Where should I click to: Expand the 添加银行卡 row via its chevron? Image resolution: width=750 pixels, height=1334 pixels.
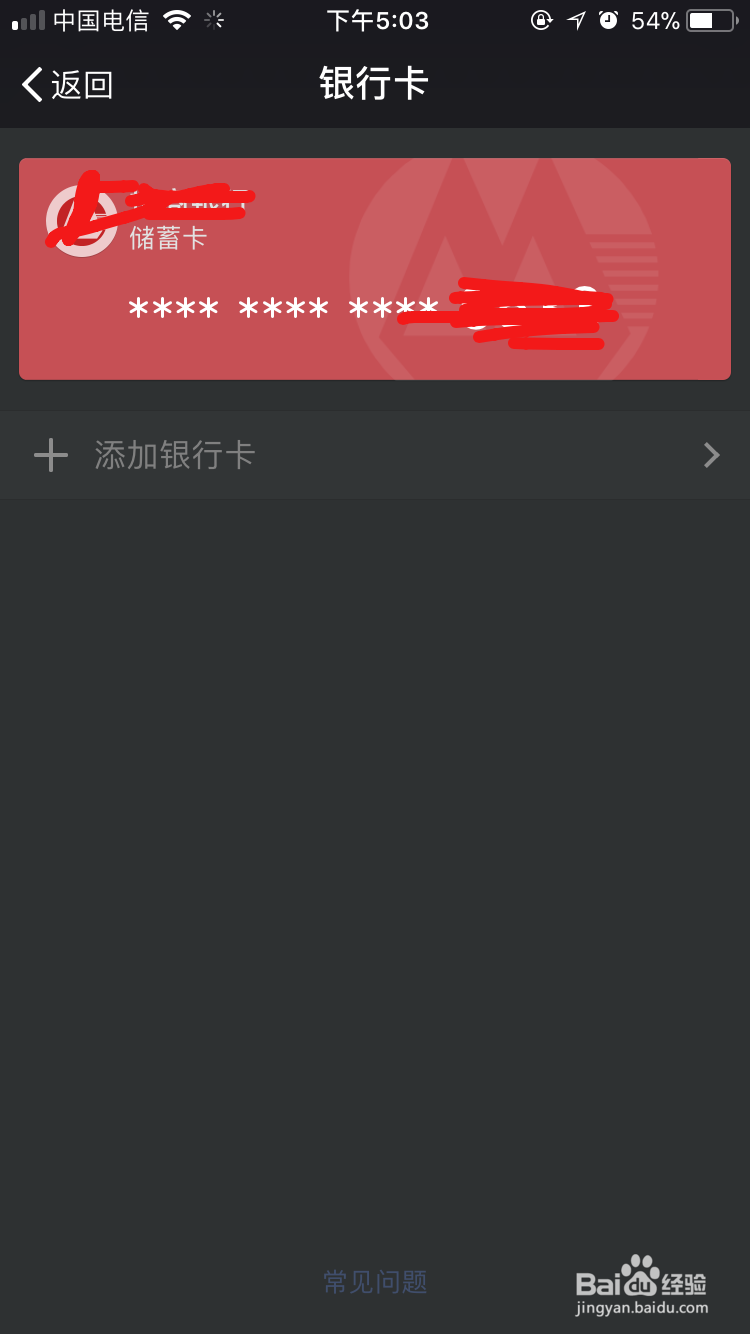click(x=710, y=455)
